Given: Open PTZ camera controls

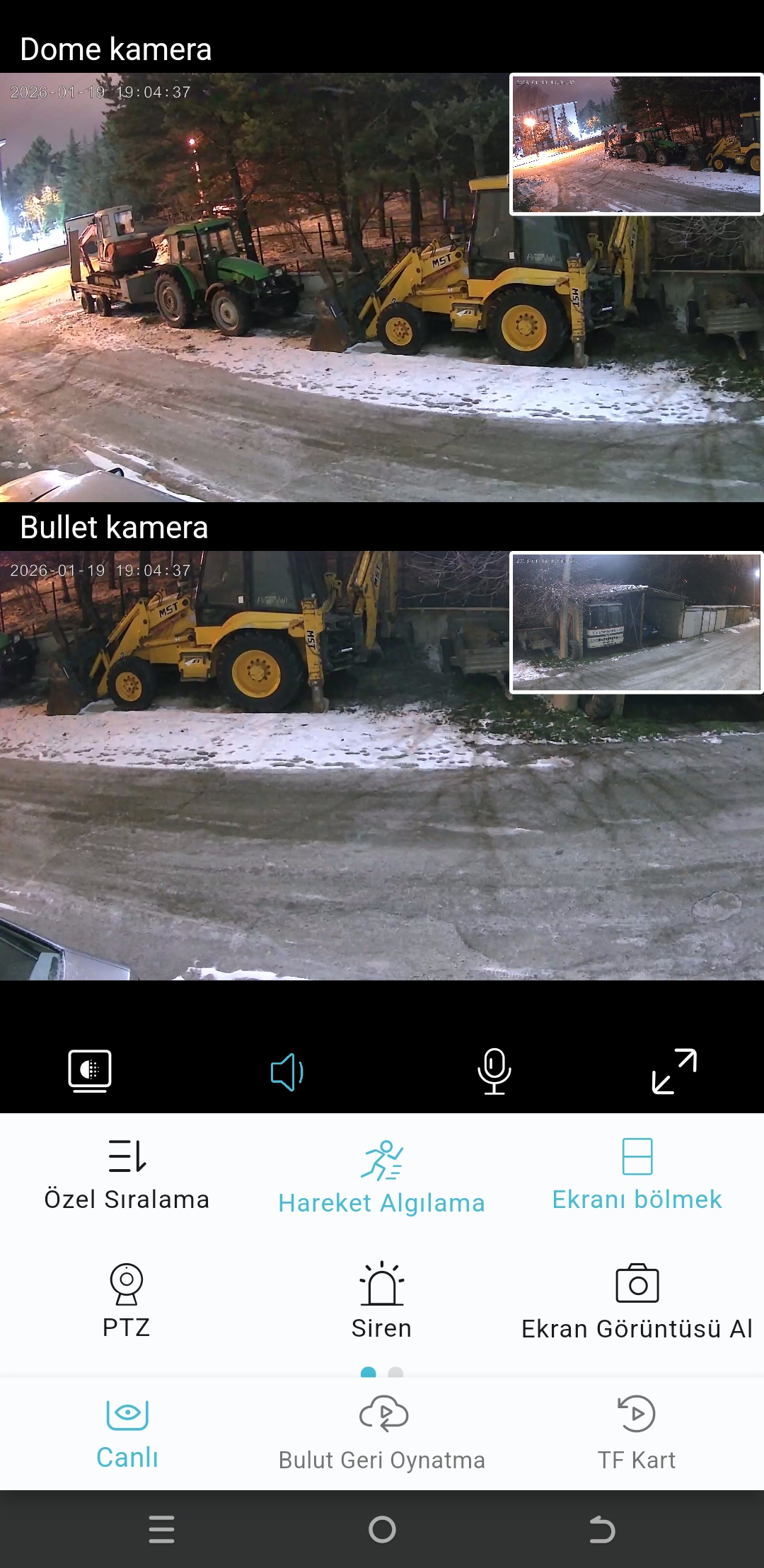Looking at the screenshot, I should pos(127,1300).
